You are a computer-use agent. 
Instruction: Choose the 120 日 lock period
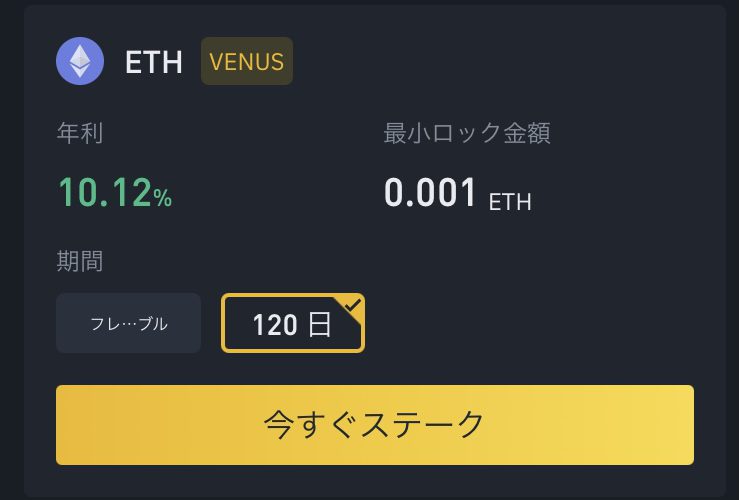(x=292, y=324)
